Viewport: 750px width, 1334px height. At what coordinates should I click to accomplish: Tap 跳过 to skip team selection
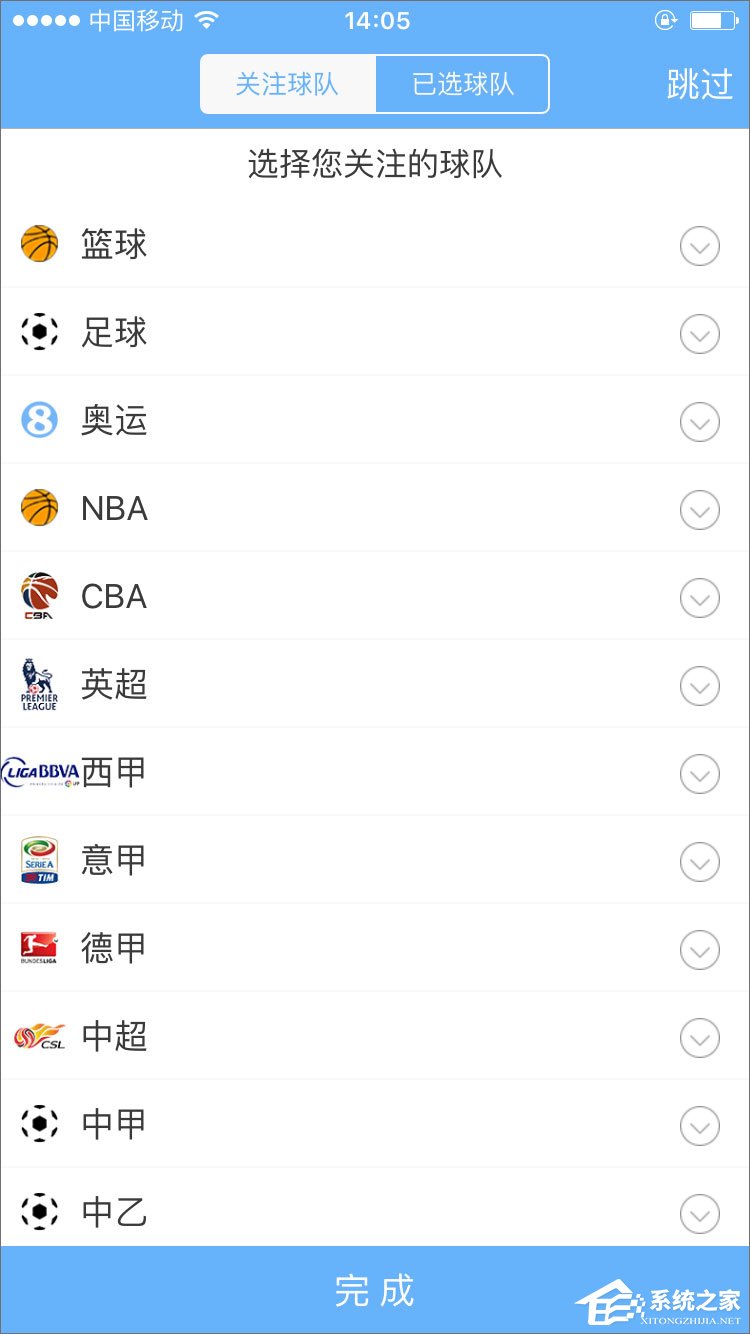699,84
